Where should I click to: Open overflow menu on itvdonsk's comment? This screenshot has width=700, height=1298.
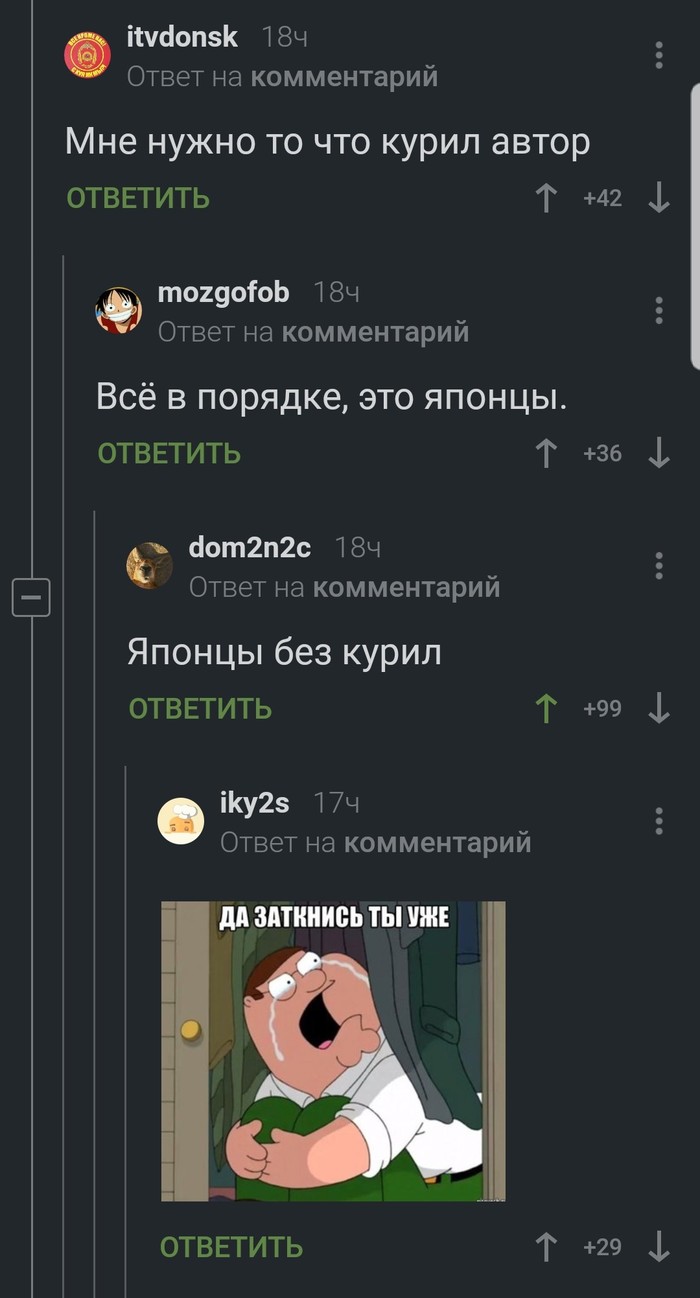(x=659, y=55)
